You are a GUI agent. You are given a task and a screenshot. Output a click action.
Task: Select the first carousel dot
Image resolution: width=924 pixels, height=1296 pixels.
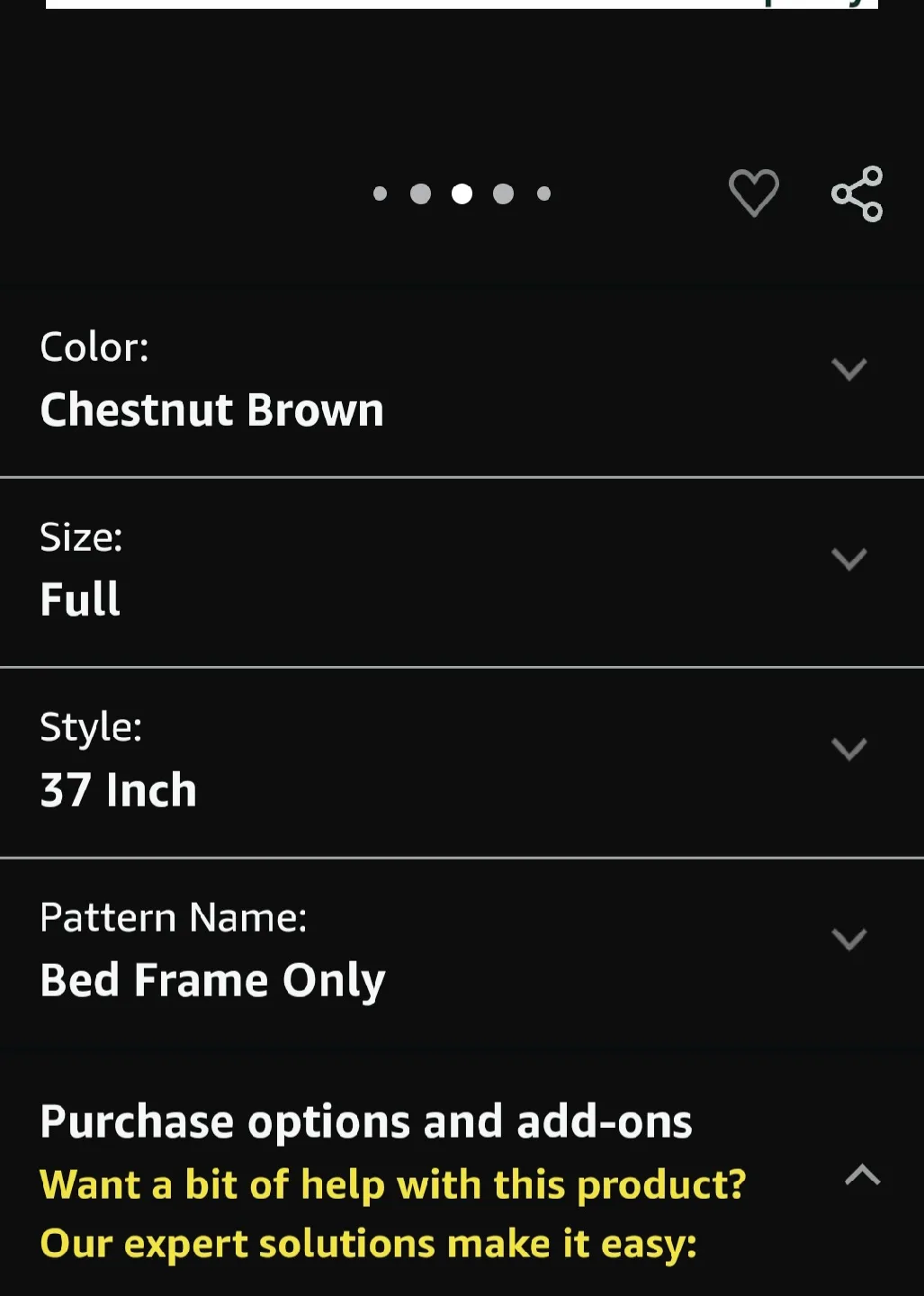[x=379, y=193]
